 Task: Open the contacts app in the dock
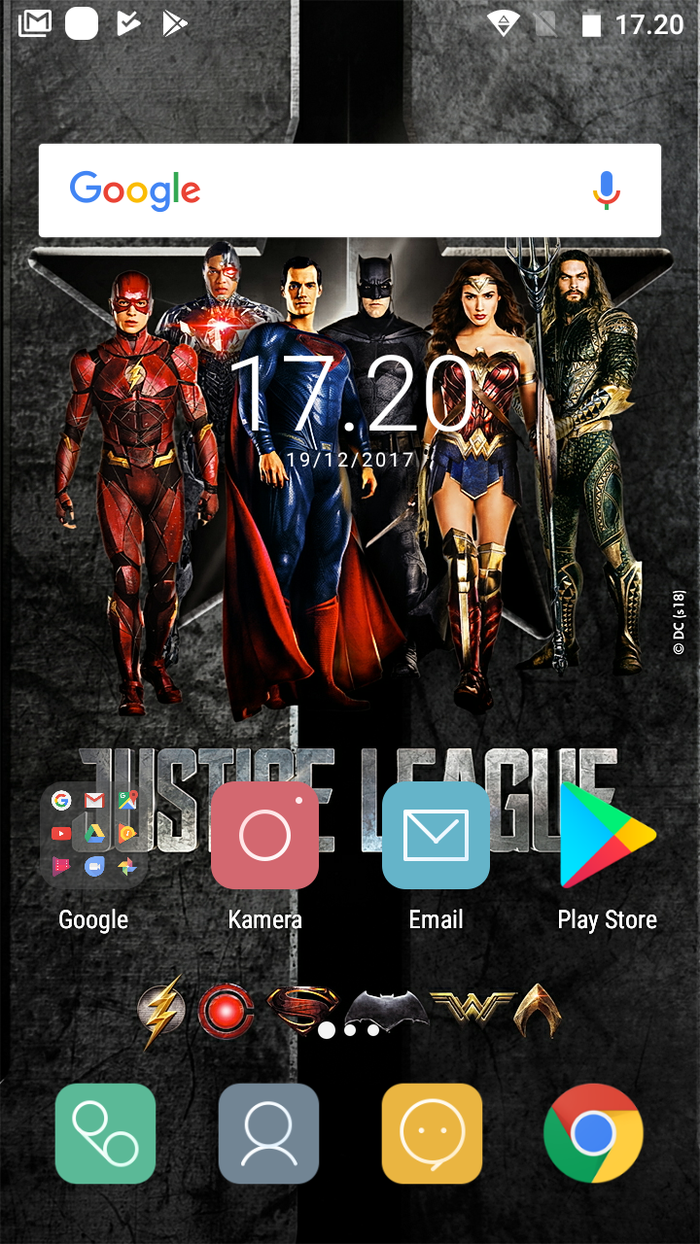268,1133
